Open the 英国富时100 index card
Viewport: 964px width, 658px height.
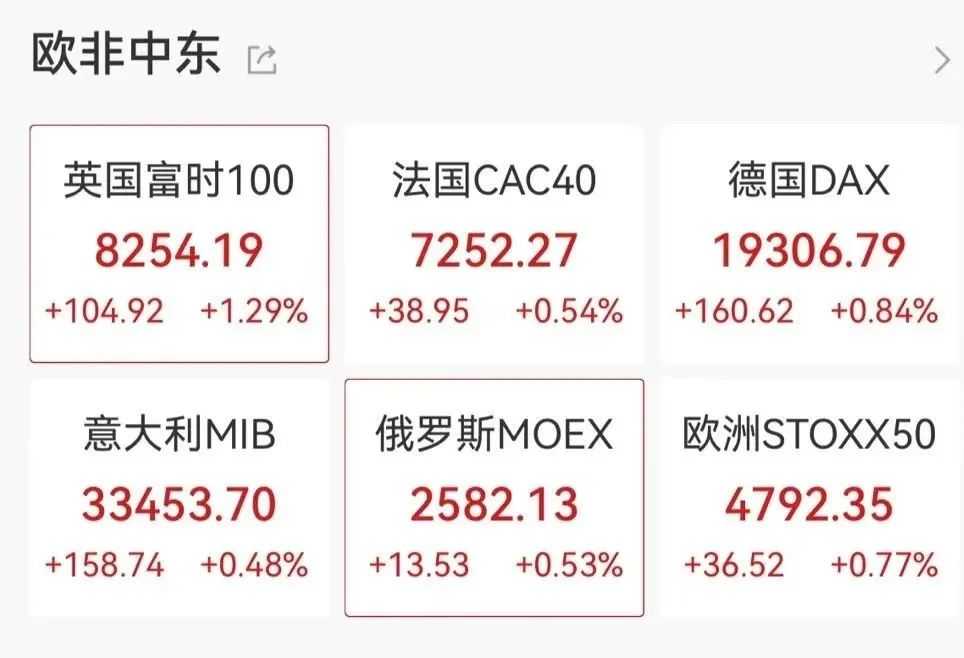coord(179,244)
